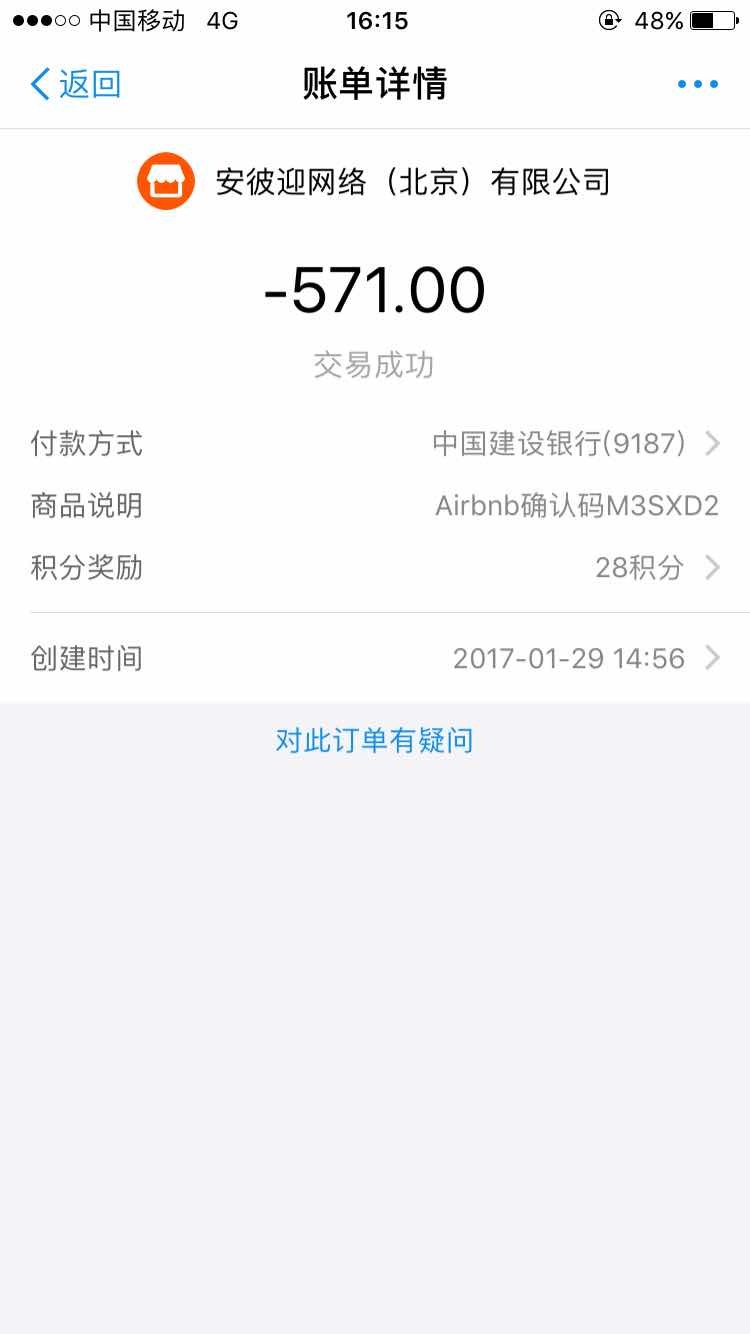Select the transaction amount -571.00
Viewport: 750px width, 1334px height.
pos(374,290)
